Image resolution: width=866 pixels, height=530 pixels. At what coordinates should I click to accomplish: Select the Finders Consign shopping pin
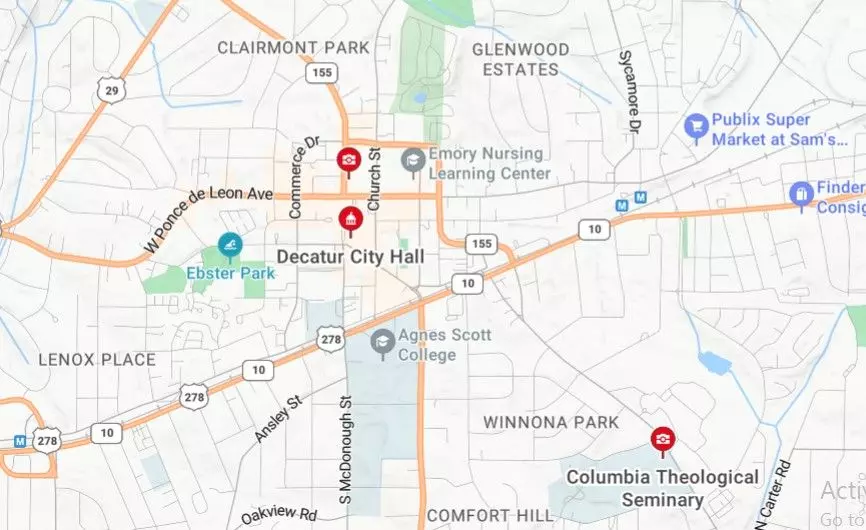coord(801,194)
